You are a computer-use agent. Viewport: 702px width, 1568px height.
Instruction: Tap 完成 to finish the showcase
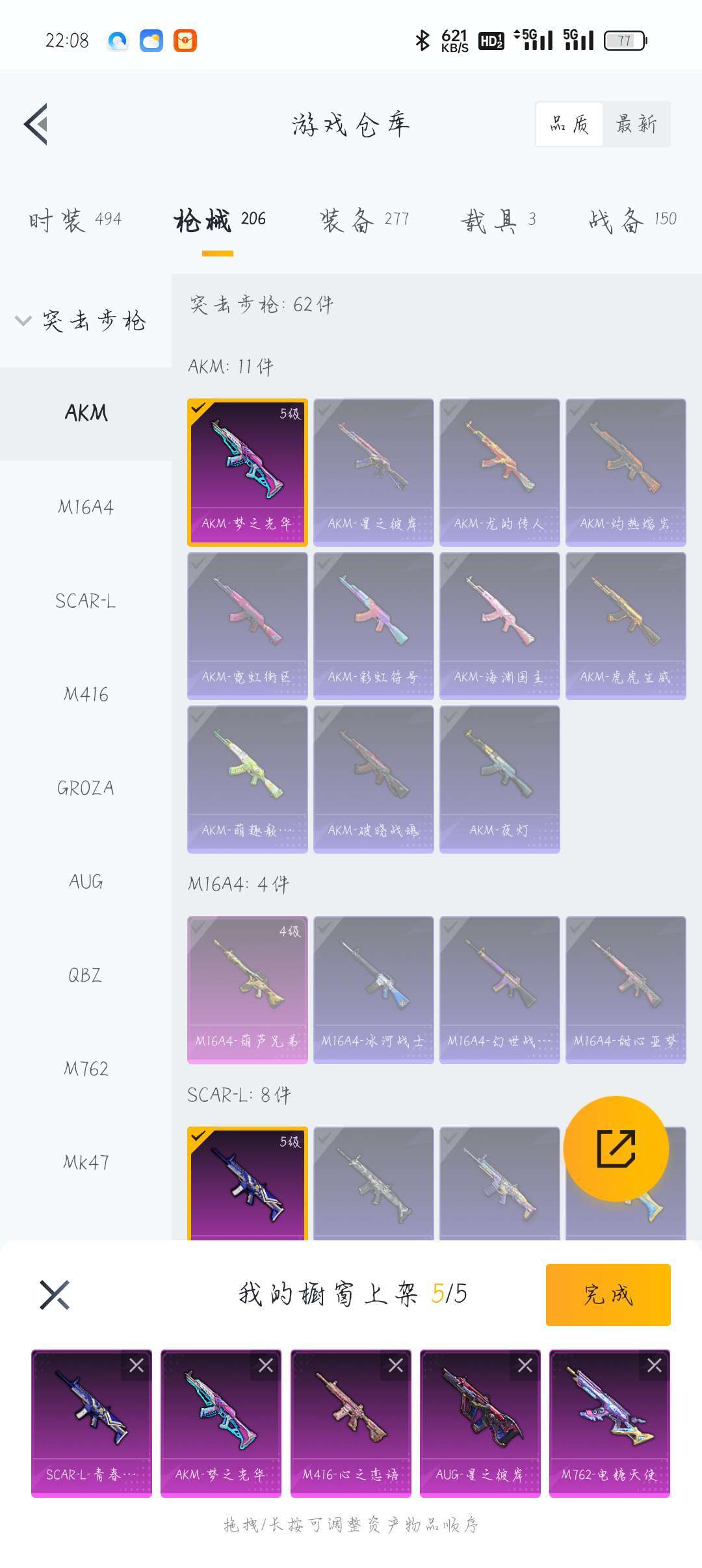608,1294
